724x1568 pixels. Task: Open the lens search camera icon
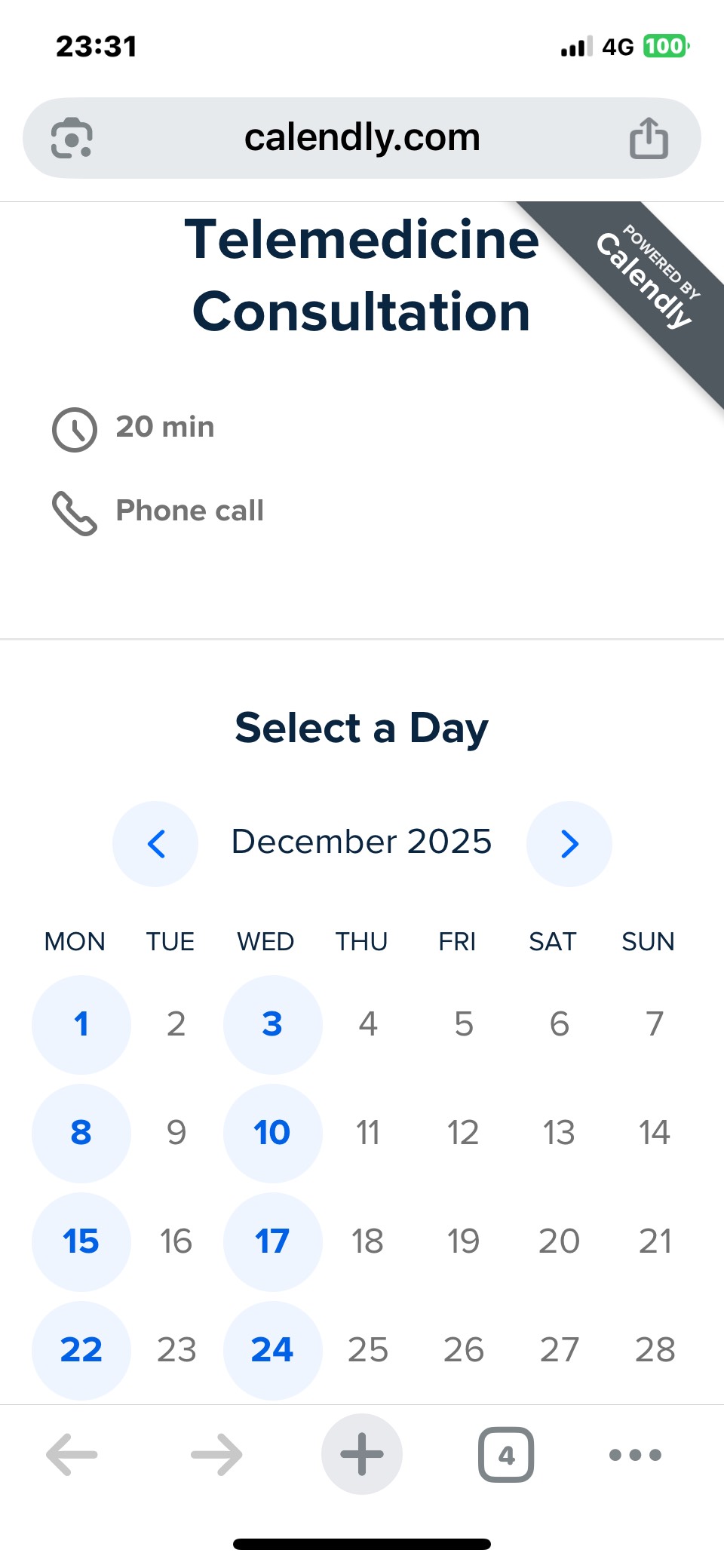(72, 139)
